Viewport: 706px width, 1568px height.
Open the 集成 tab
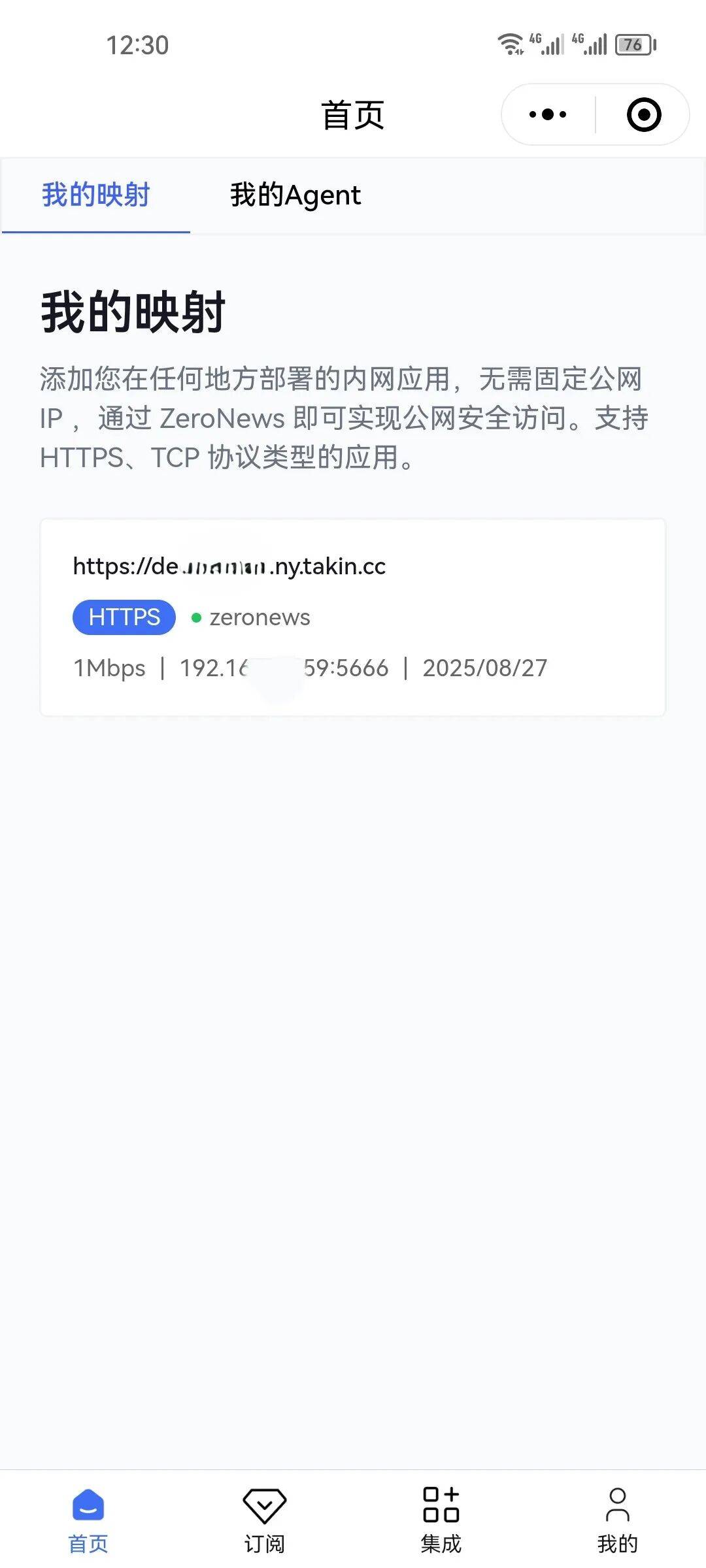click(x=441, y=1520)
